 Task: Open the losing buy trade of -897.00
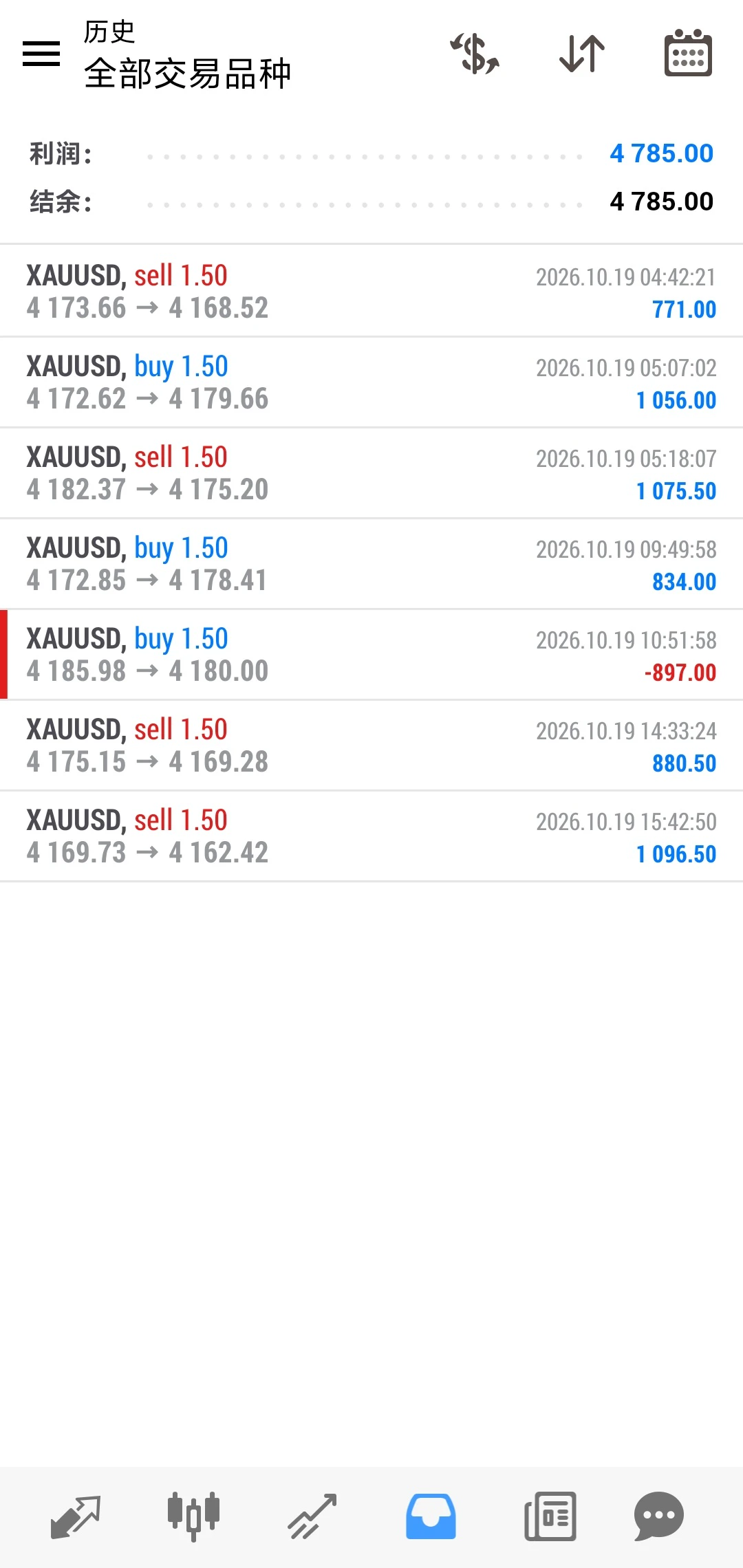click(371, 654)
